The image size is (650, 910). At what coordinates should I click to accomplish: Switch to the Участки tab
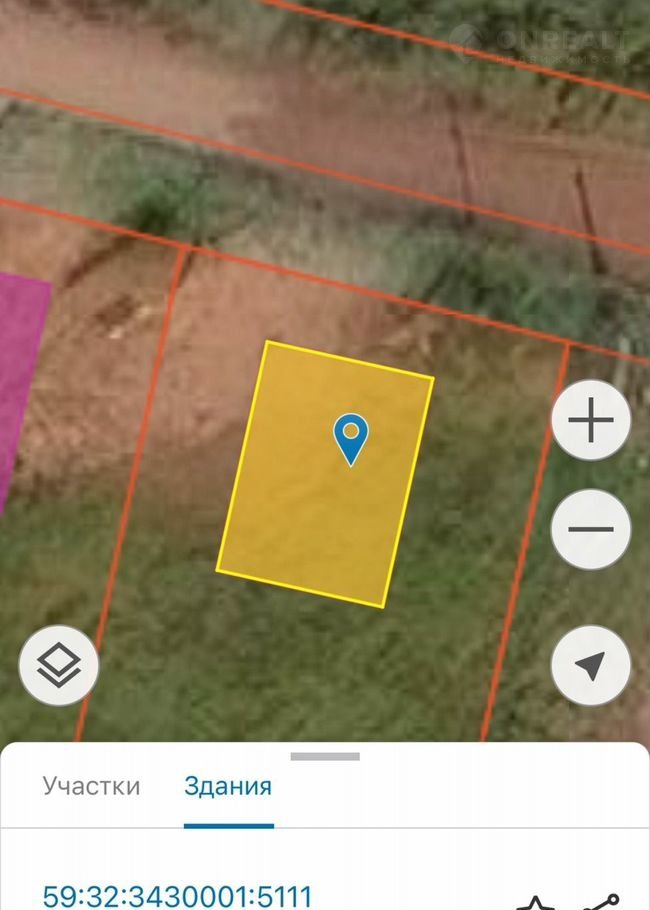(91, 786)
